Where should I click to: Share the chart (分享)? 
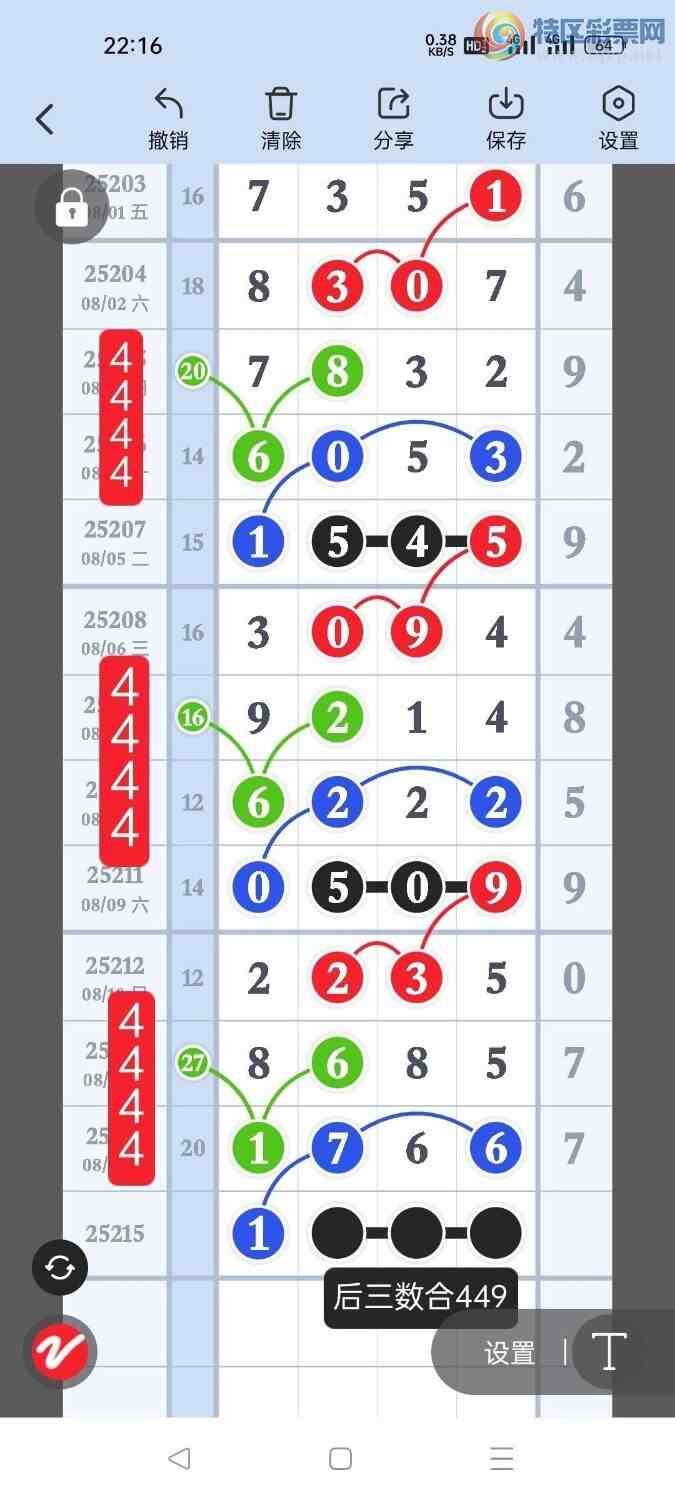point(394,119)
